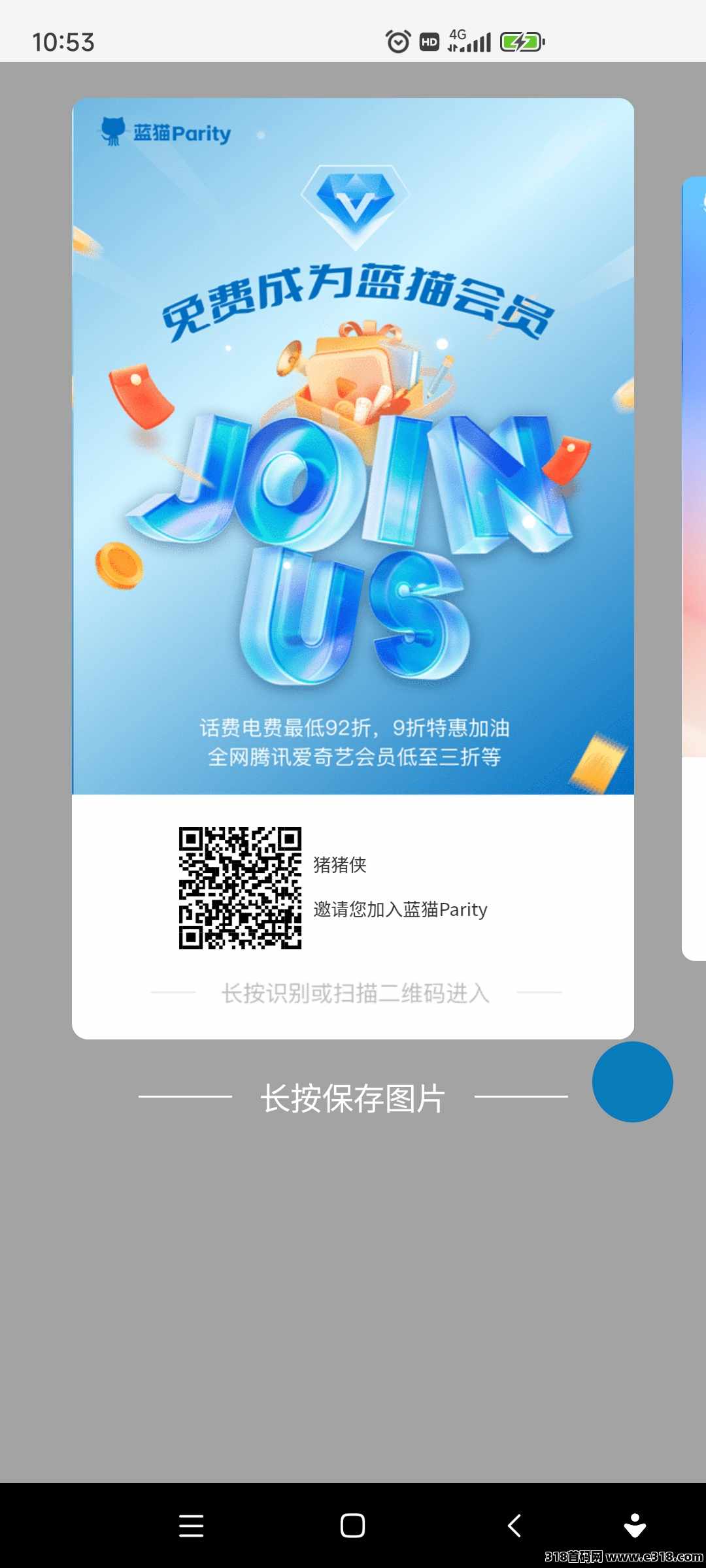Tap the blue floating circle button

[x=632, y=1082]
